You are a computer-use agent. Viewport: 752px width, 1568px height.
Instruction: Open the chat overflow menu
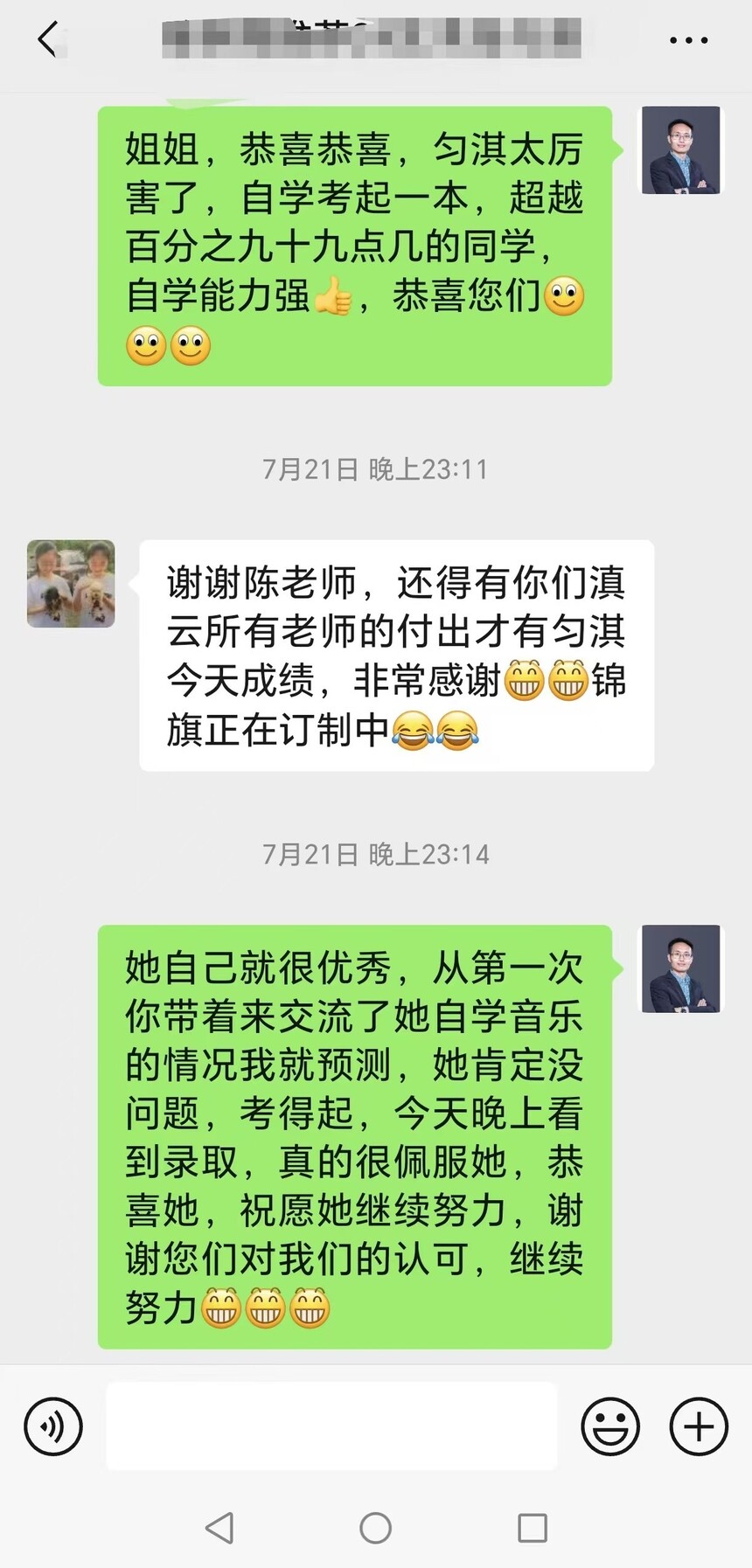(x=688, y=40)
